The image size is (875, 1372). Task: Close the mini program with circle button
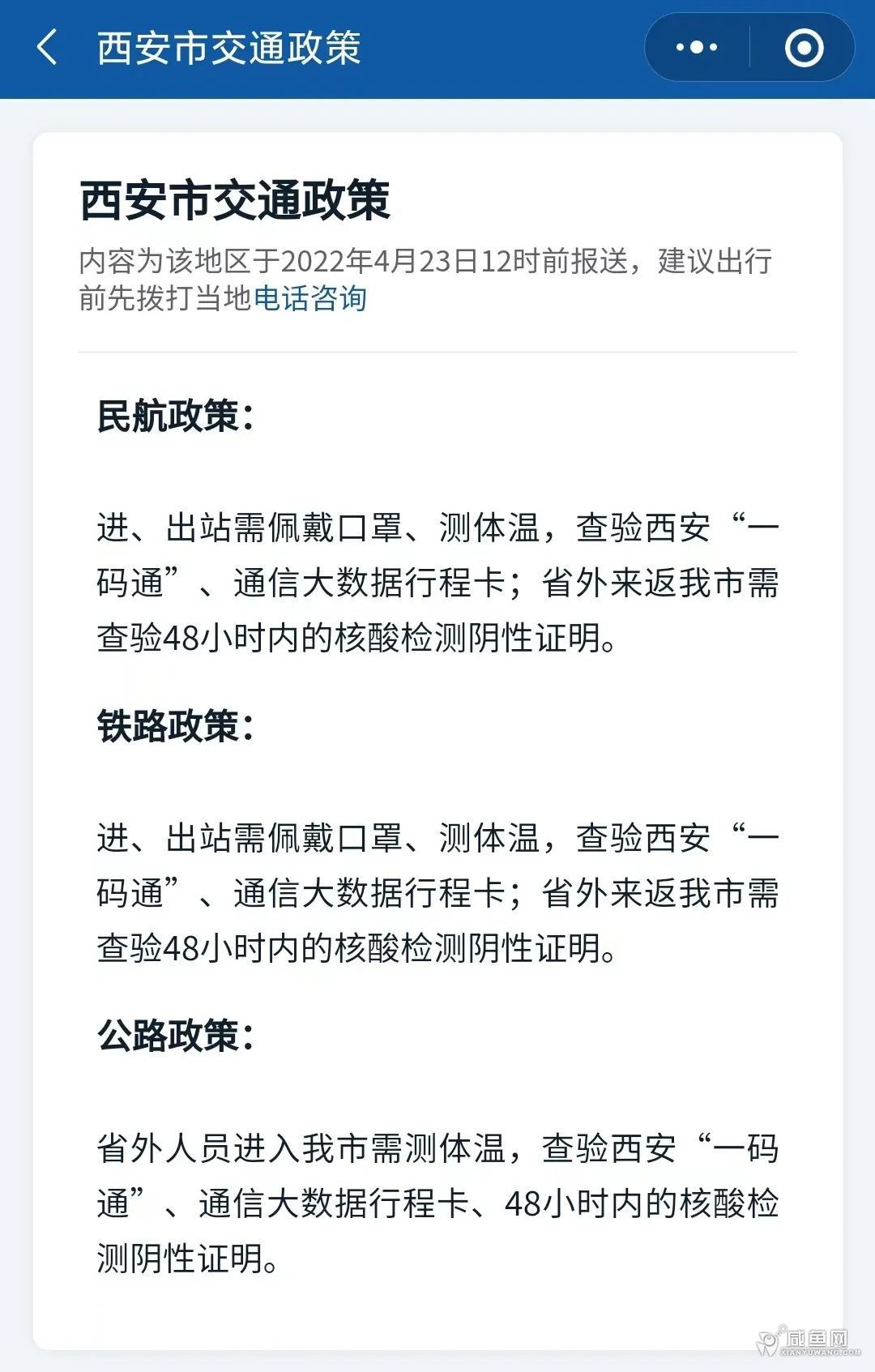(x=804, y=48)
